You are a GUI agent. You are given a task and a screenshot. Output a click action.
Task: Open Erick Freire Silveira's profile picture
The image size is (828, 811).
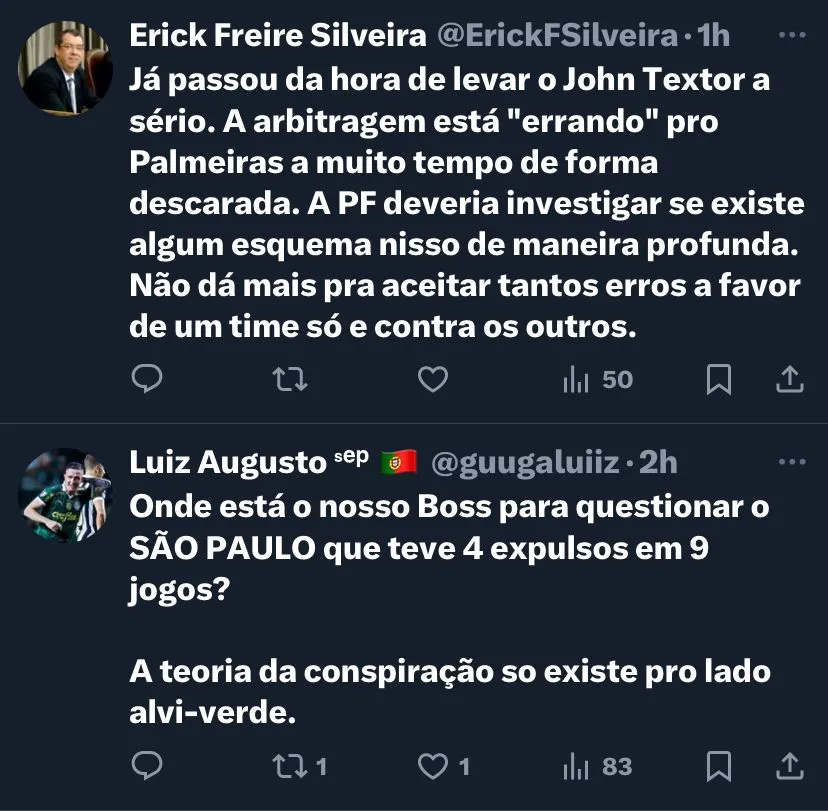point(66,69)
